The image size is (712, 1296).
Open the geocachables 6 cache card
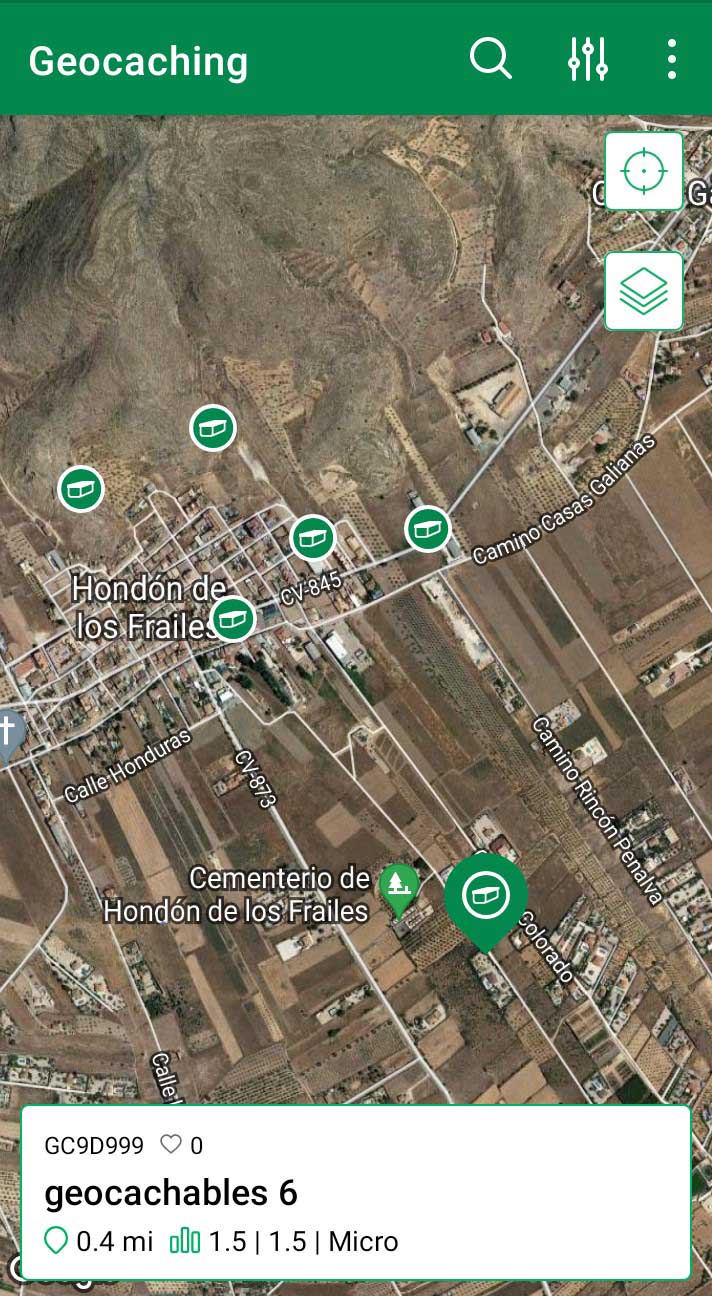click(356, 1192)
